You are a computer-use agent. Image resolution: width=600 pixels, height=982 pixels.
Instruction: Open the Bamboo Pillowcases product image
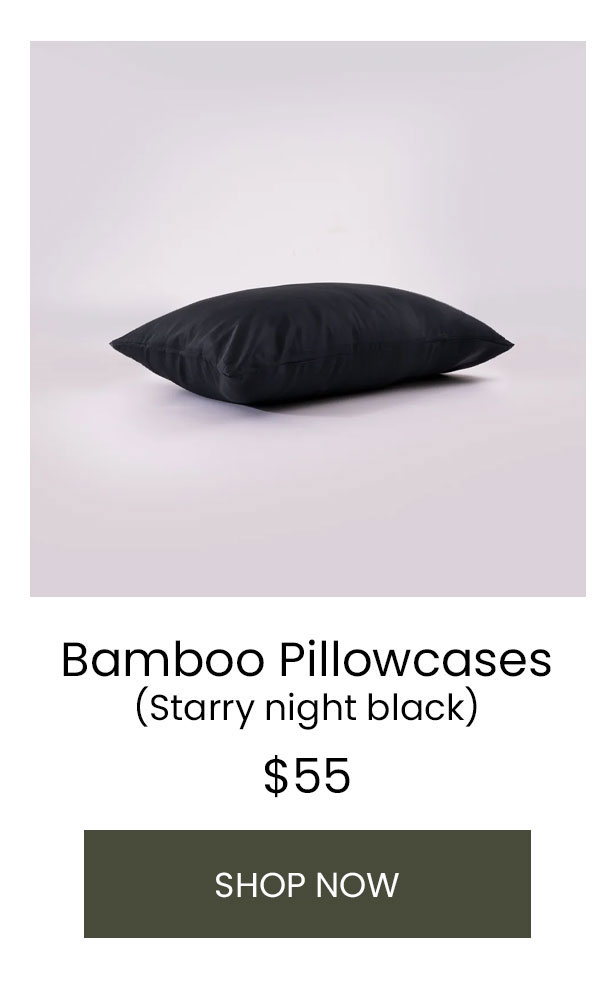point(308,319)
